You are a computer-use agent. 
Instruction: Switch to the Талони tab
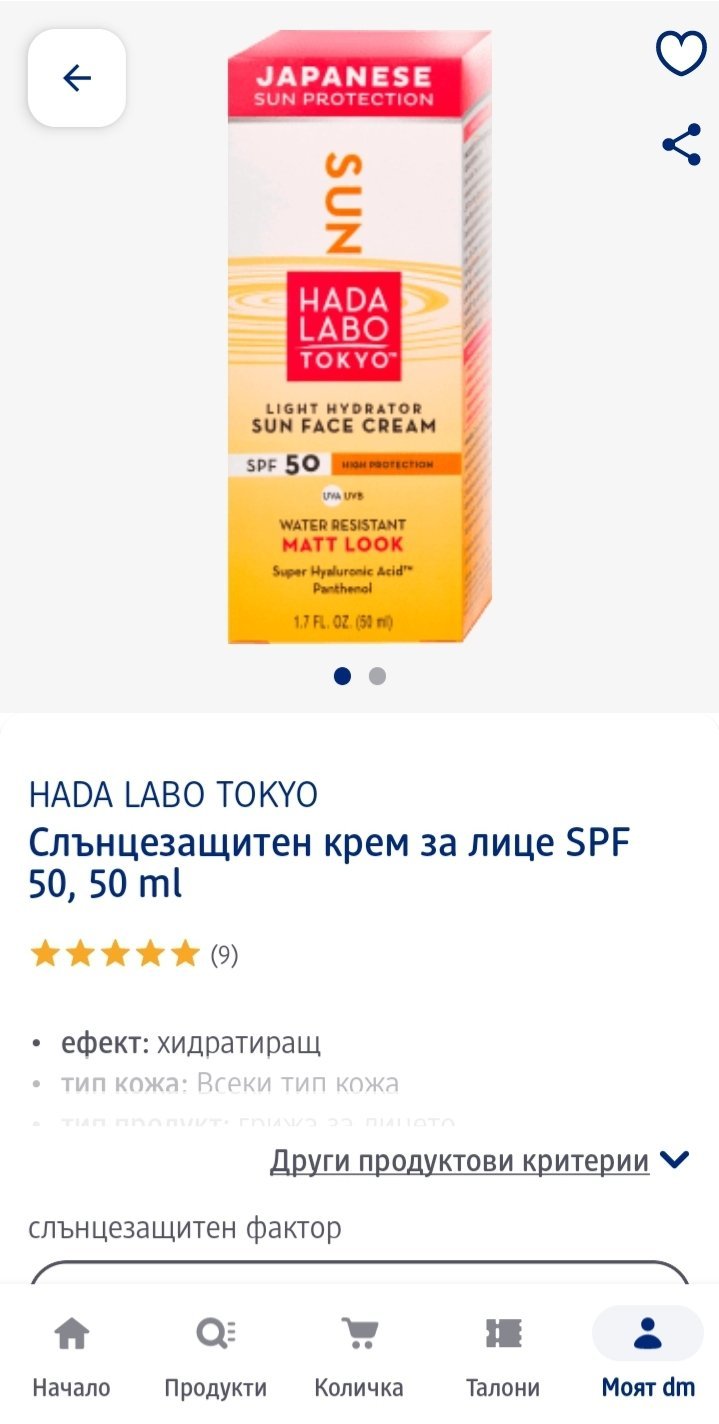pyautogui.click(x=503, y=1355)
